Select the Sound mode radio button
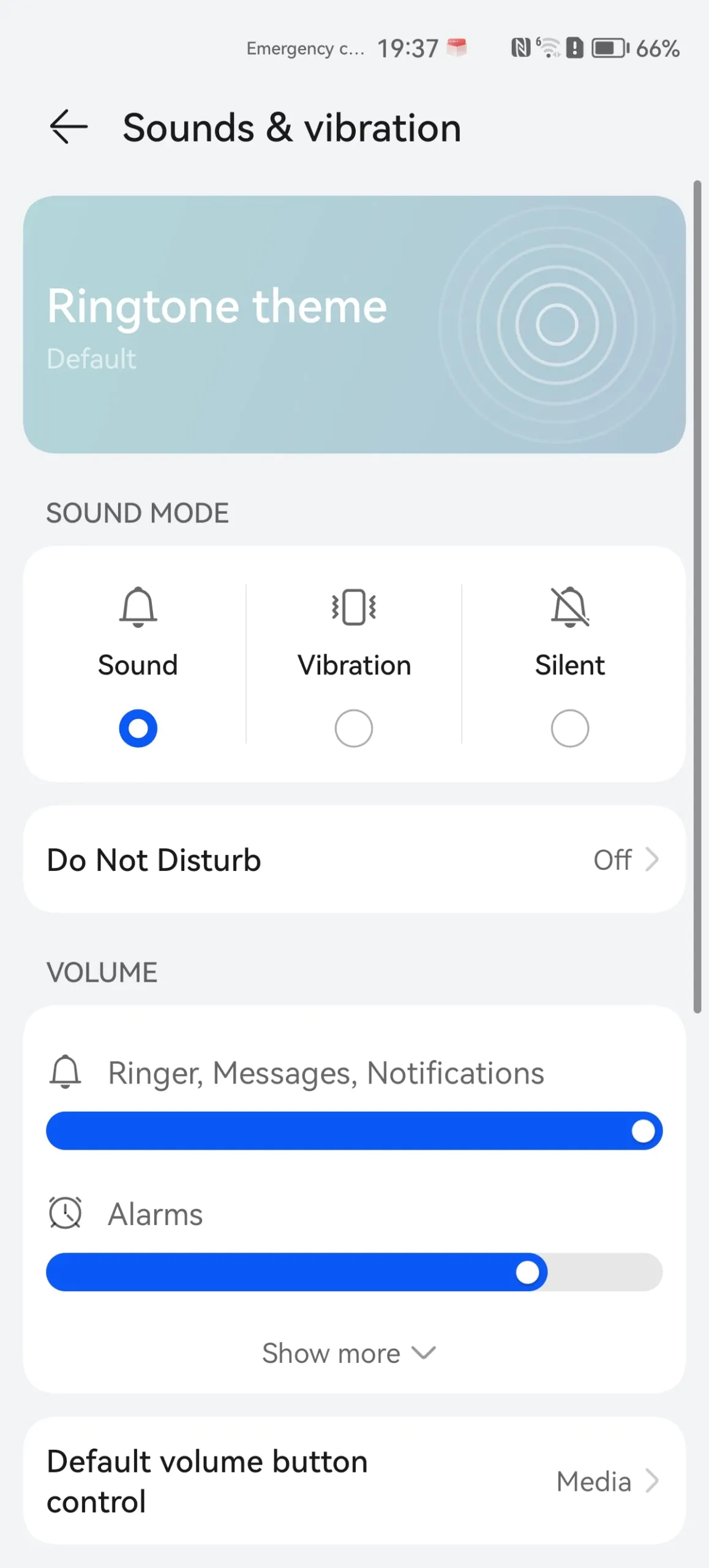Image resolution: width=709 pixels, height=1568 pixels. tap(138, 728)
